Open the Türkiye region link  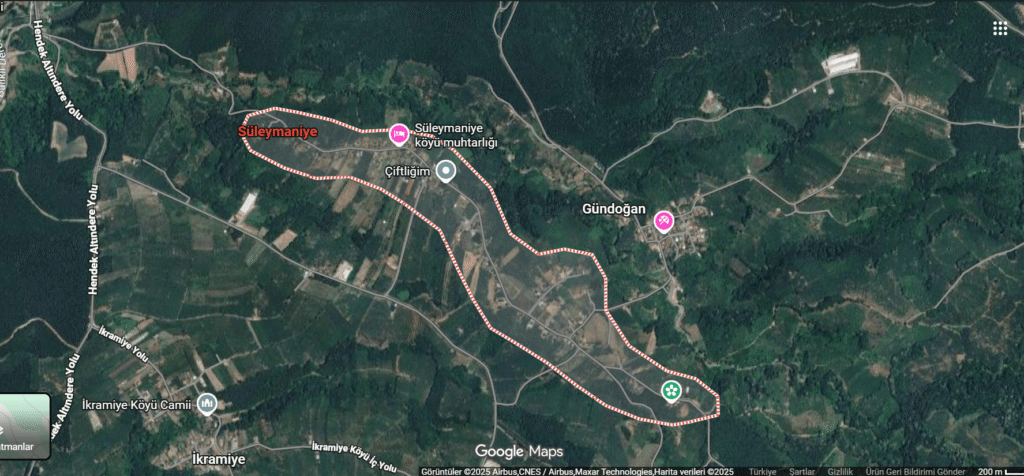click(763, 471)
